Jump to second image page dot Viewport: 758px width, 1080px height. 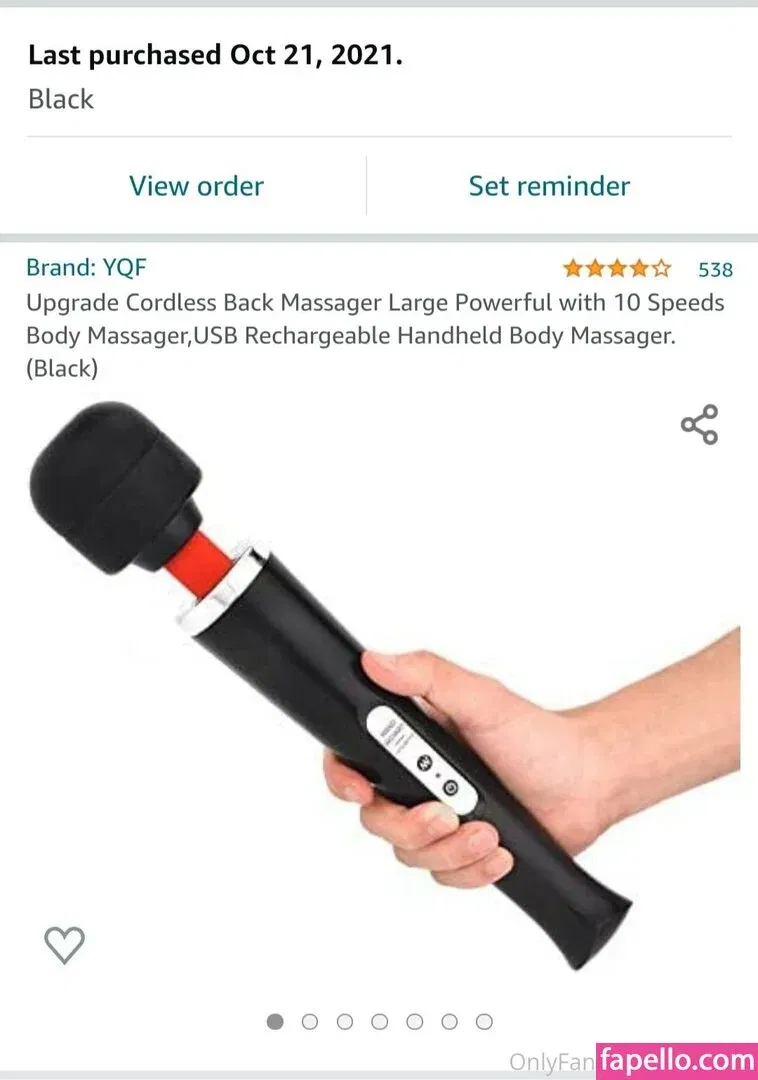click(x=310, y=1022)
